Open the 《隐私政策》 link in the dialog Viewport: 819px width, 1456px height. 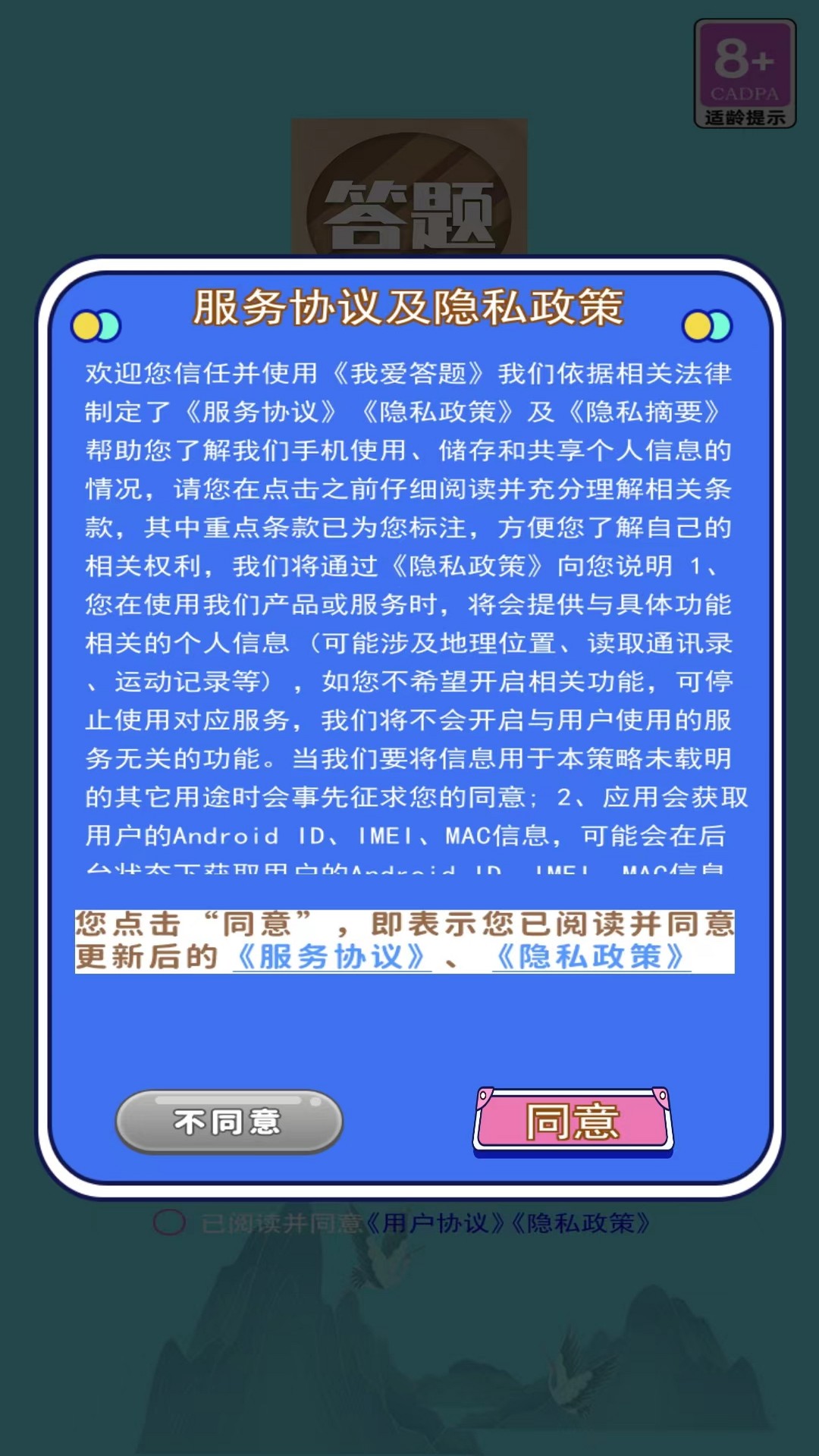[591, 957]
